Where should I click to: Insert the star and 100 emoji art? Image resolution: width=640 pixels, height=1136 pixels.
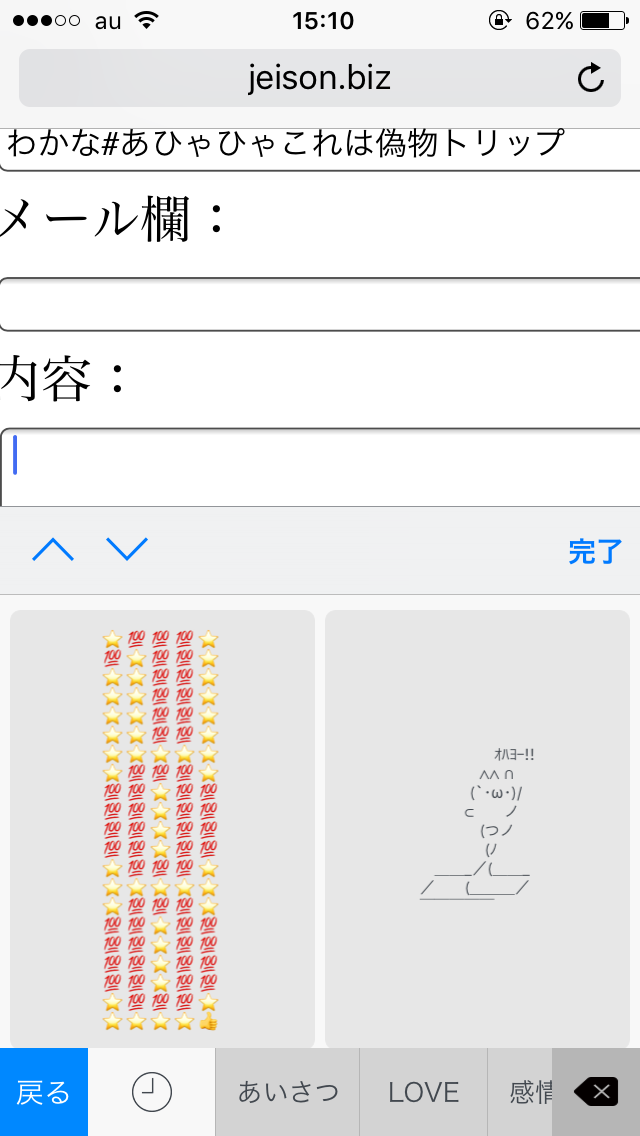click(162, 829)
